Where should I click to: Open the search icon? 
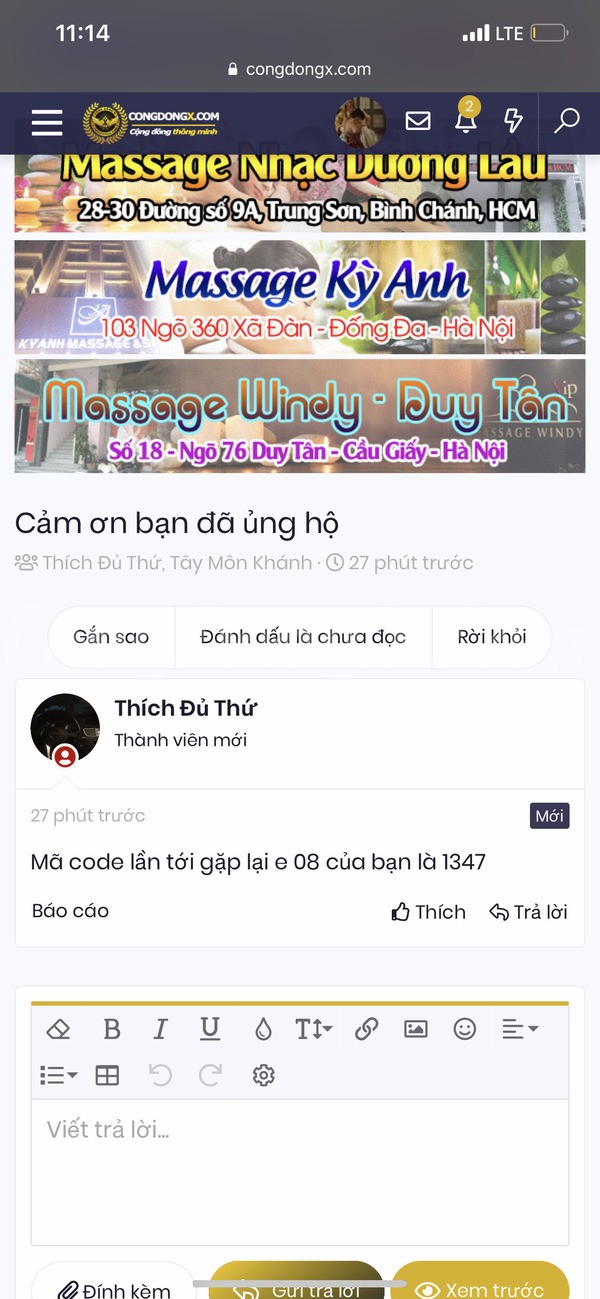(567, 122)
